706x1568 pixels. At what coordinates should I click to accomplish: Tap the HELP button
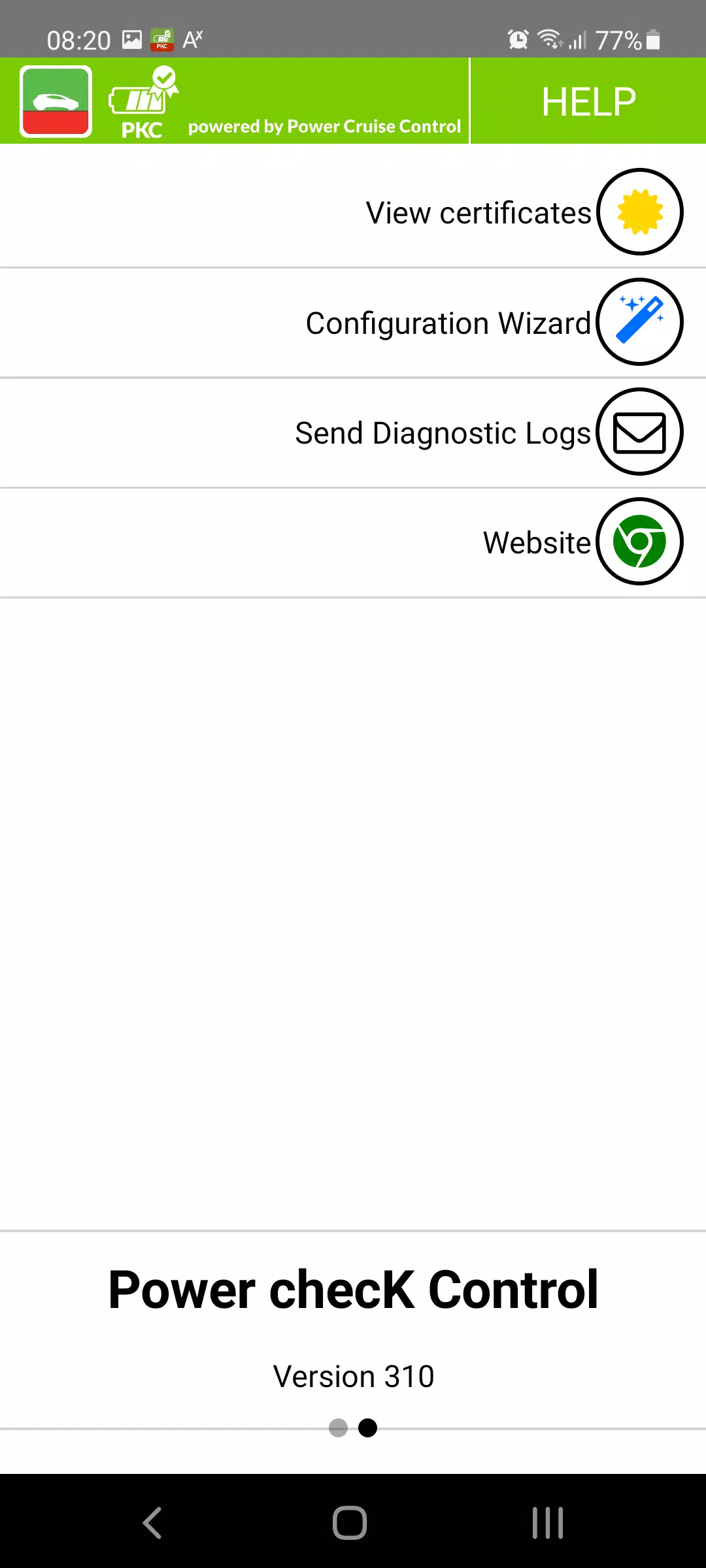tap(588, 101)
